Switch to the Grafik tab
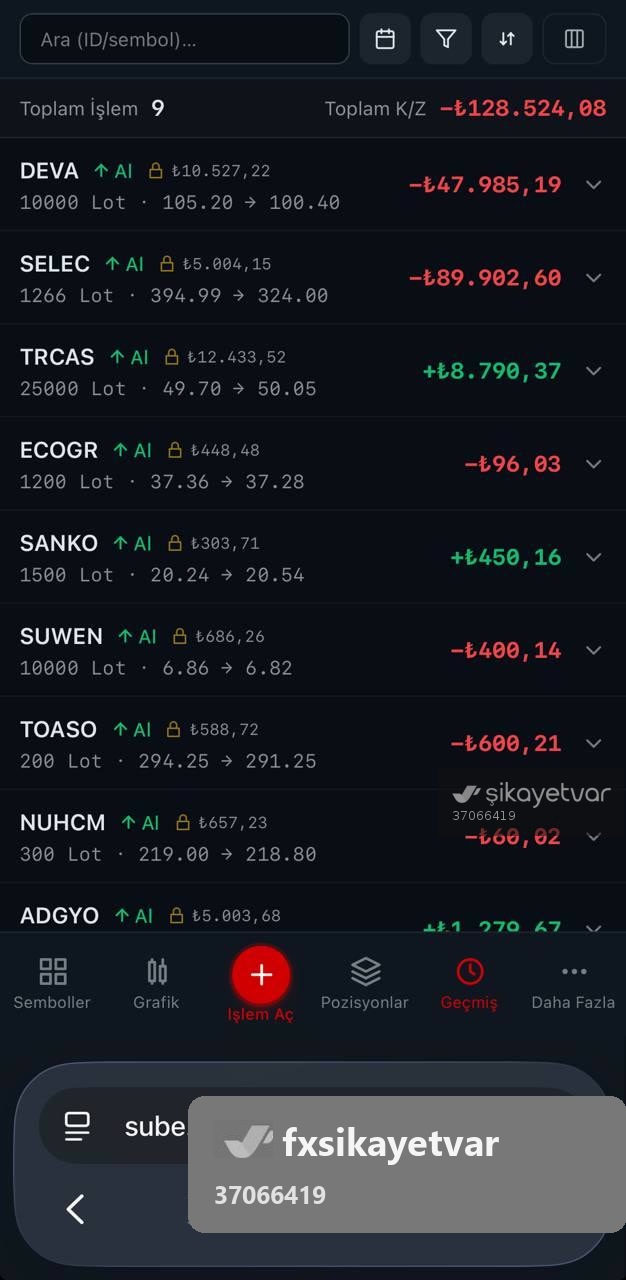The width and height of the screenshot is (626, 1280). click(157, 983)
